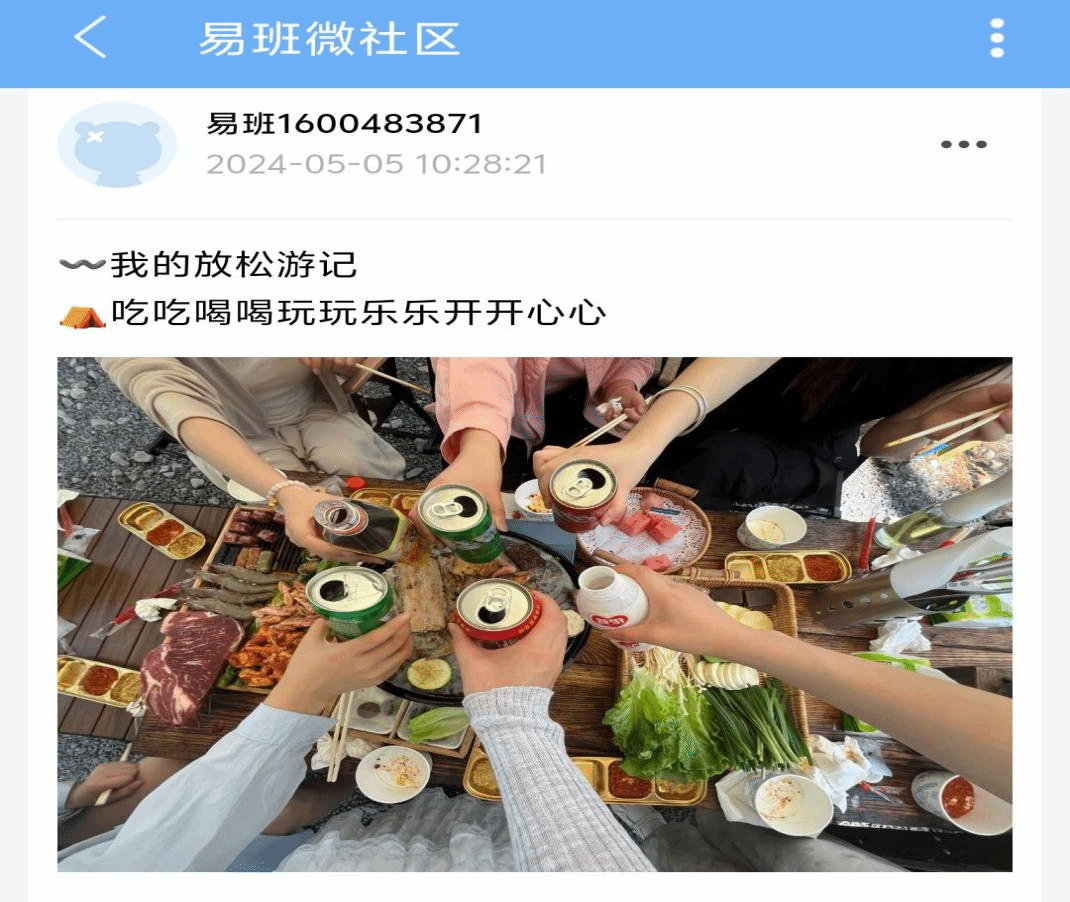
Task: Go back from 易班微社区
Action: pos(90,38)
